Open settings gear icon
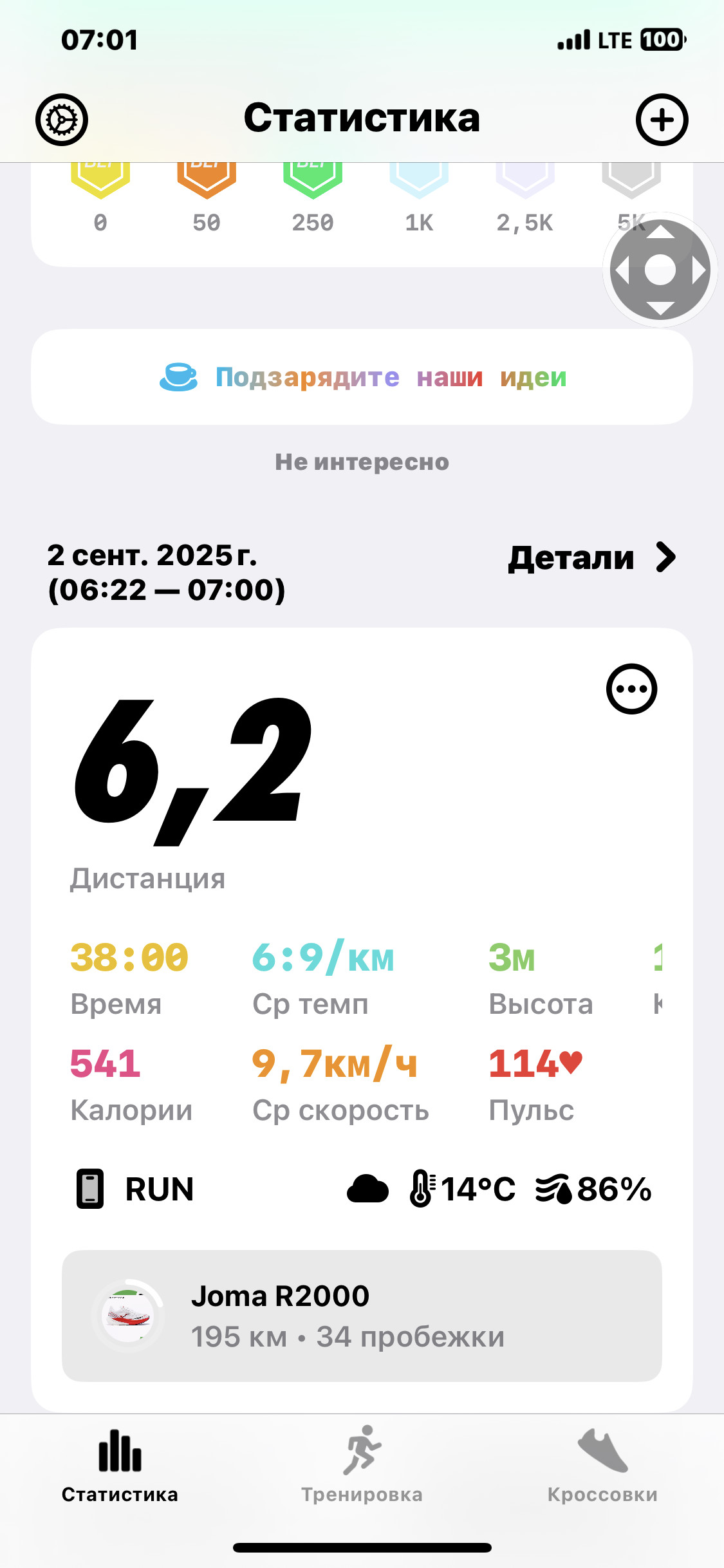The image size is (724, 1568). (62, 120)
